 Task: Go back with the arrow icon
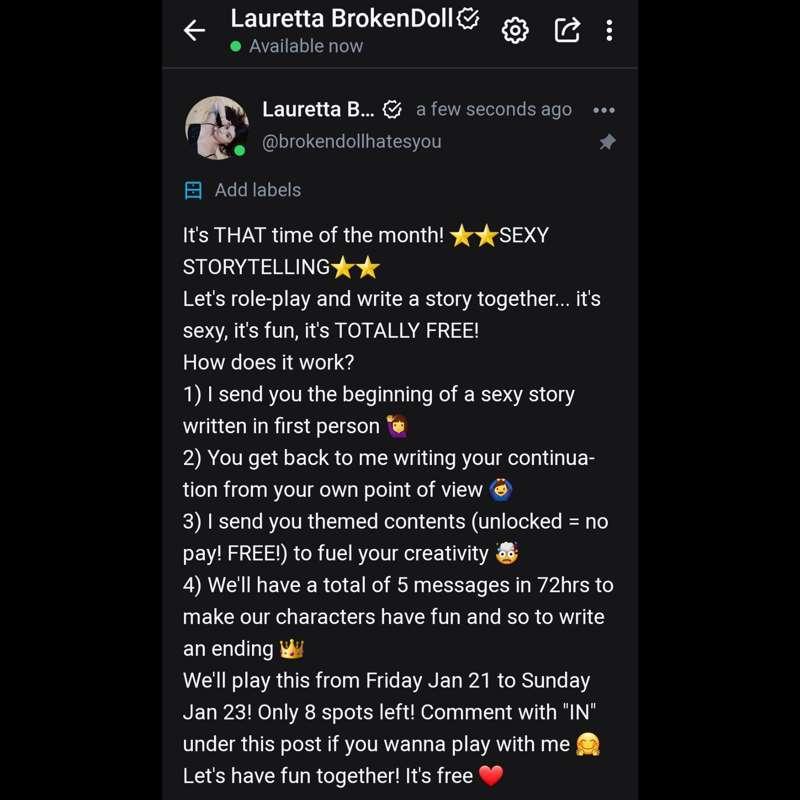(194, 31)
